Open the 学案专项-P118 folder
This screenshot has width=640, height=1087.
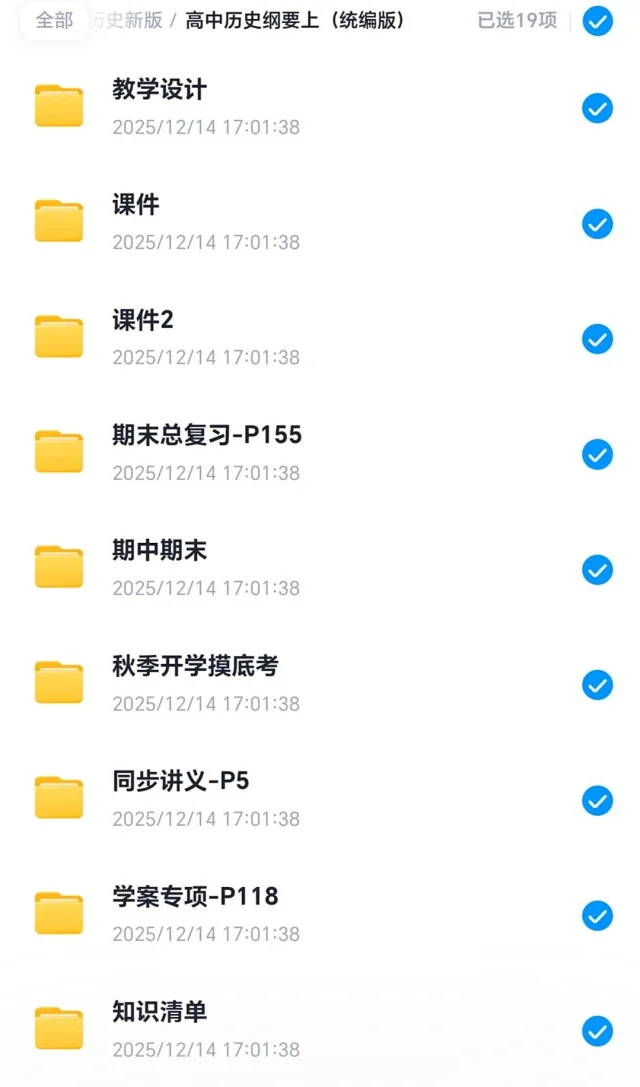[x=195, y=897]
